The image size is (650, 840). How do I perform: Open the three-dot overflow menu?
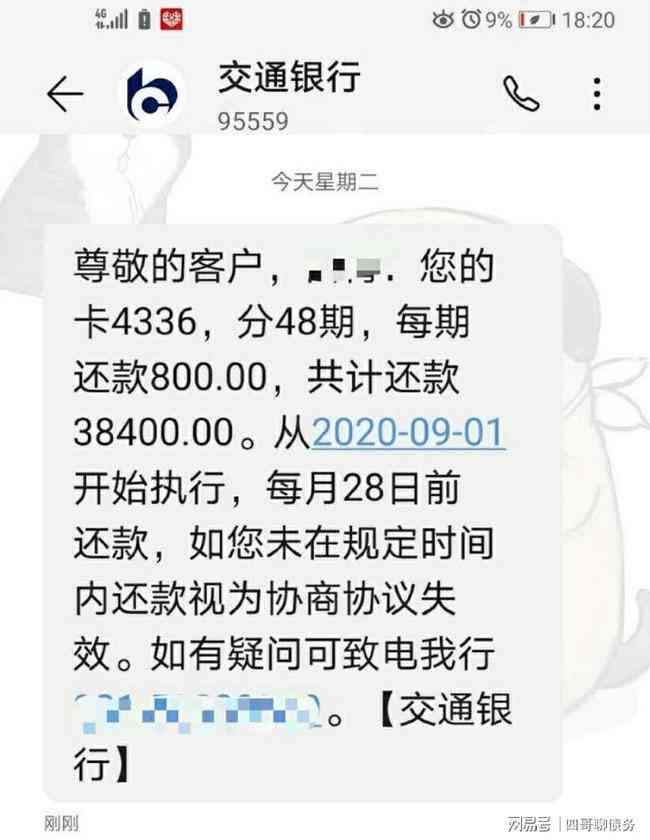coord(597,93)
